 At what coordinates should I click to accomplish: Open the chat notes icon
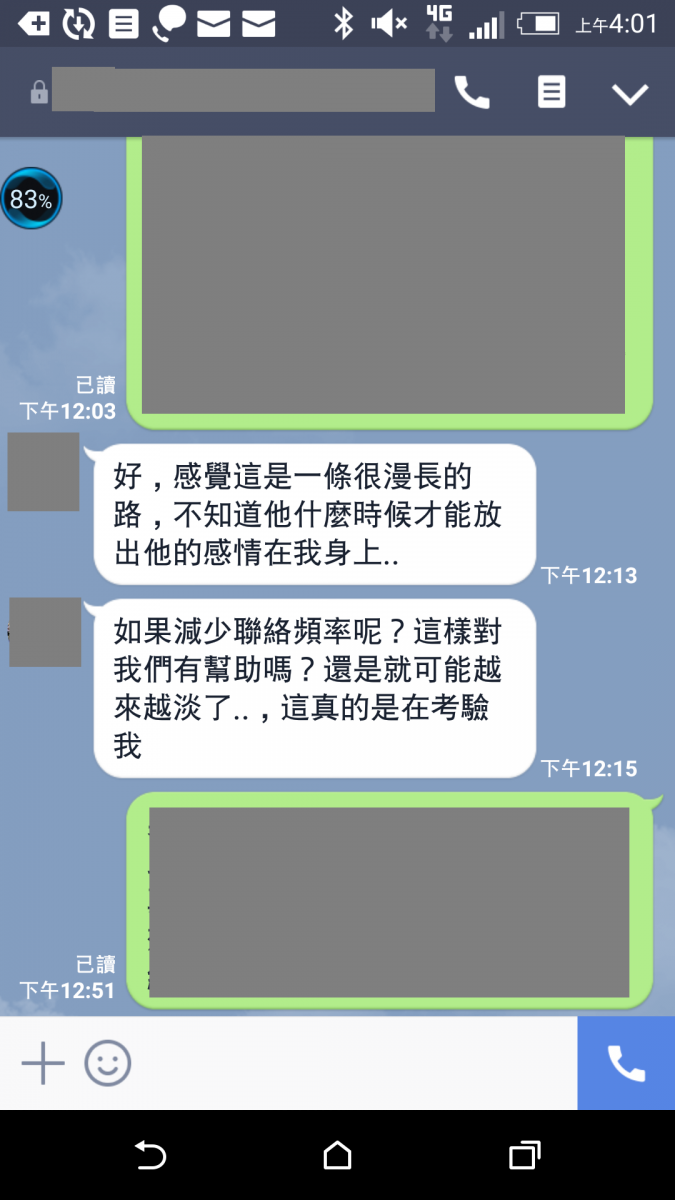(x=551, y=93)
